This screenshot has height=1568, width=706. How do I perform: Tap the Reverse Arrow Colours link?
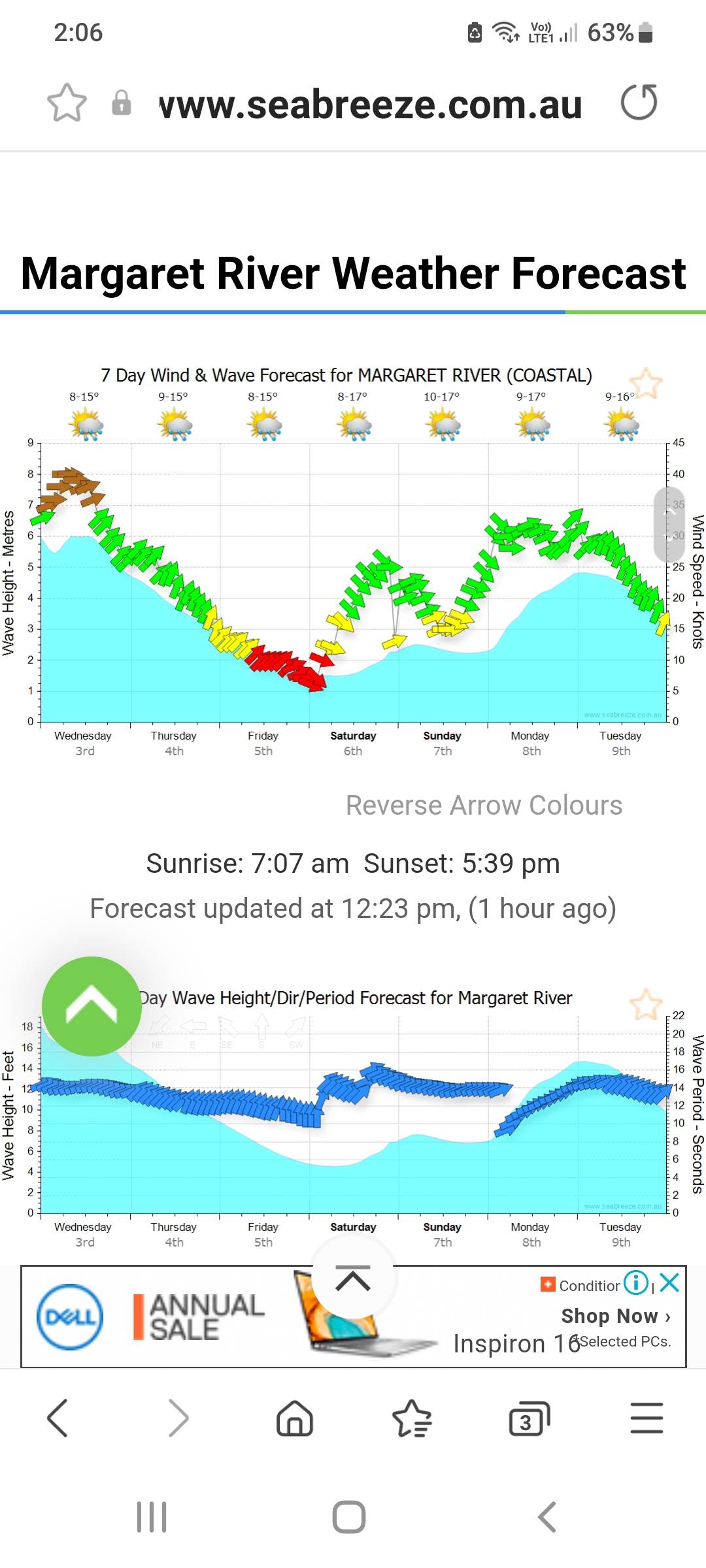[484, 806]
